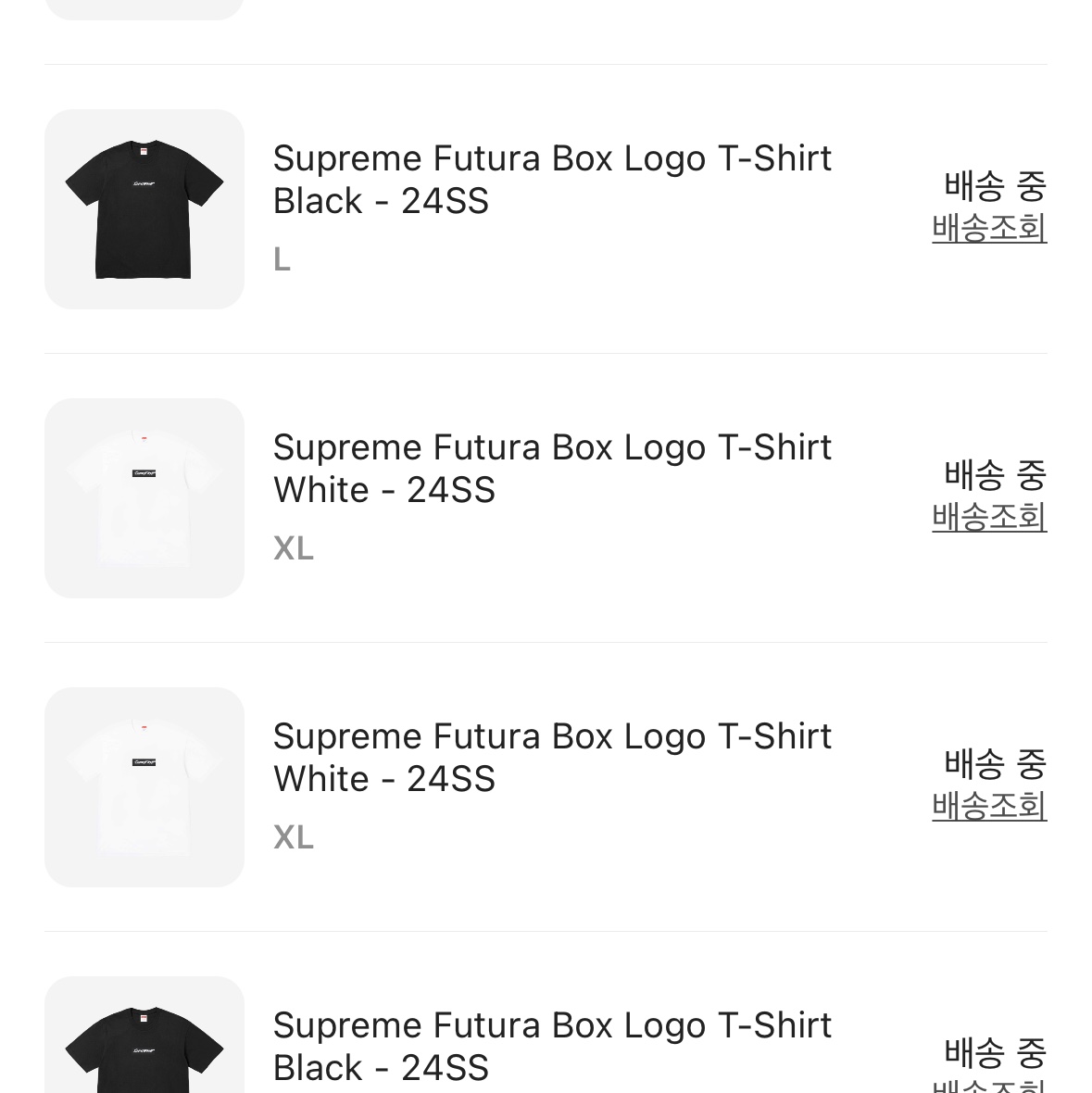This screenshot has height=1093, width=1092.
Task: Select the bottom black product title
Action: (x=552, y=1045)
